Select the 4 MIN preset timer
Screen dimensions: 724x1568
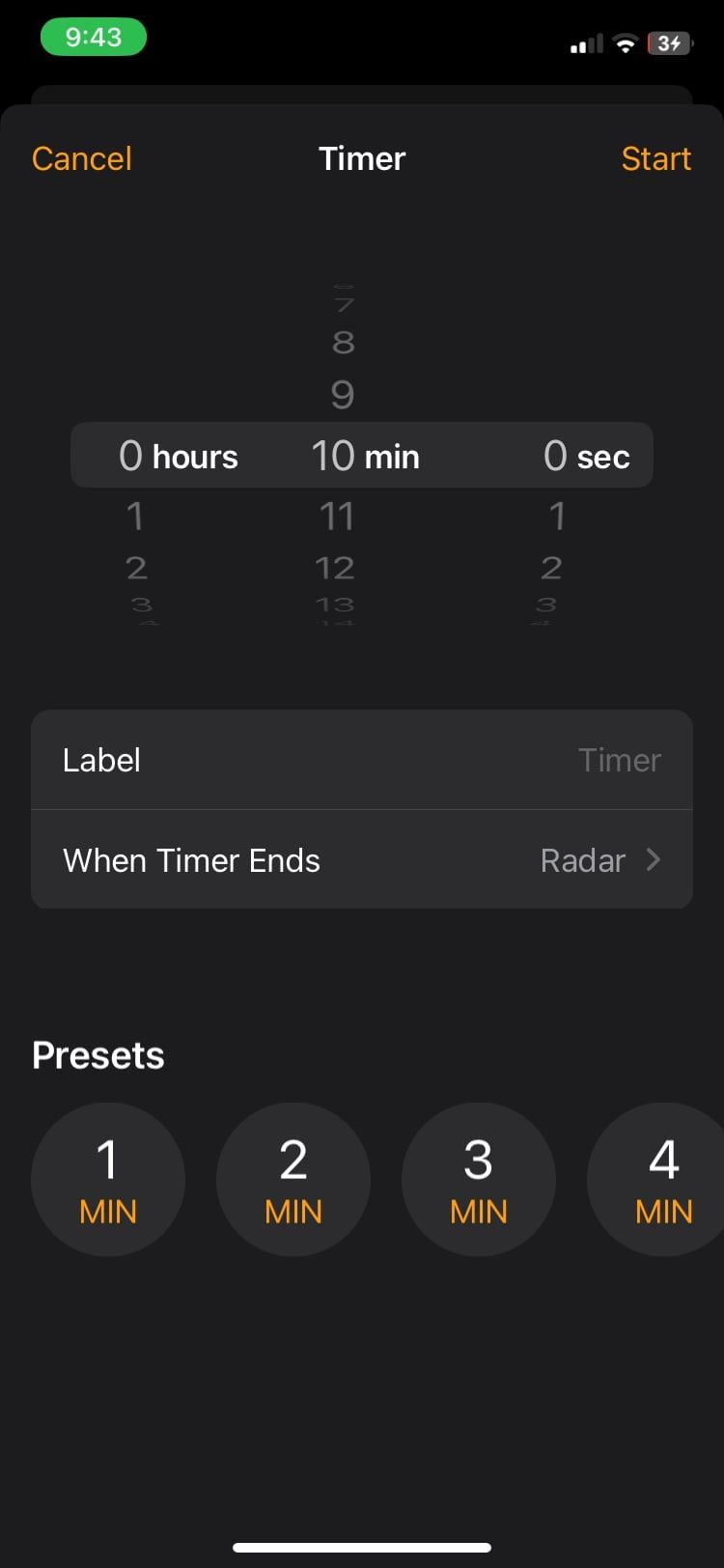663,1180
